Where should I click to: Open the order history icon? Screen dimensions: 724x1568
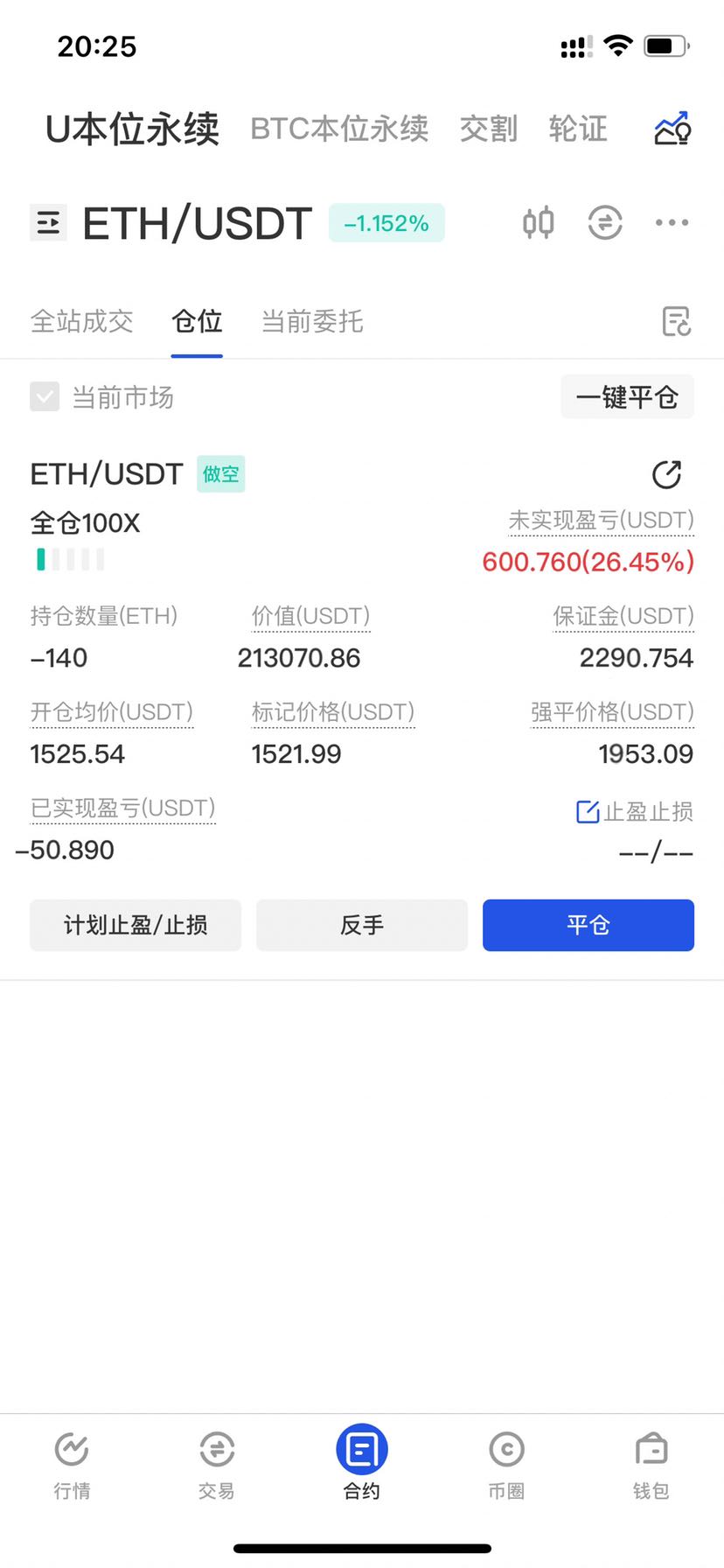(x=676, y=321)
